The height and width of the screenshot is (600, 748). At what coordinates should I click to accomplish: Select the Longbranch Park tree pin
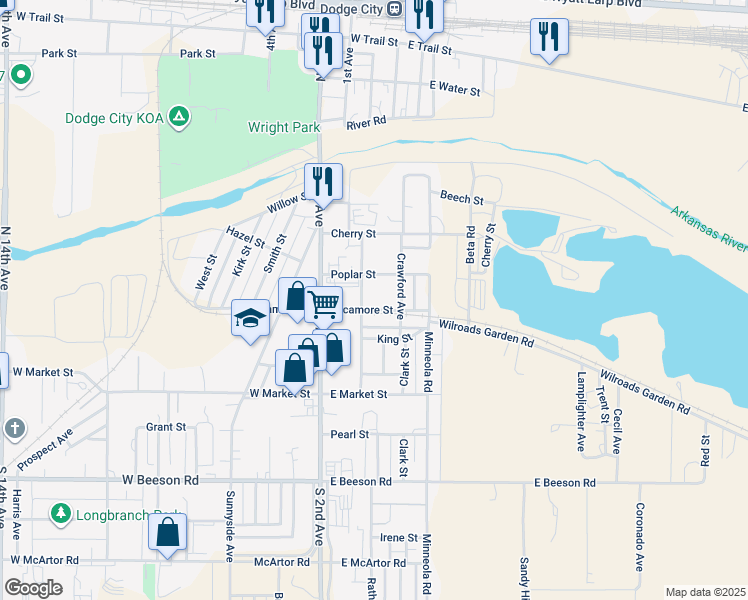pyautogui.click(x=61, y=514)
